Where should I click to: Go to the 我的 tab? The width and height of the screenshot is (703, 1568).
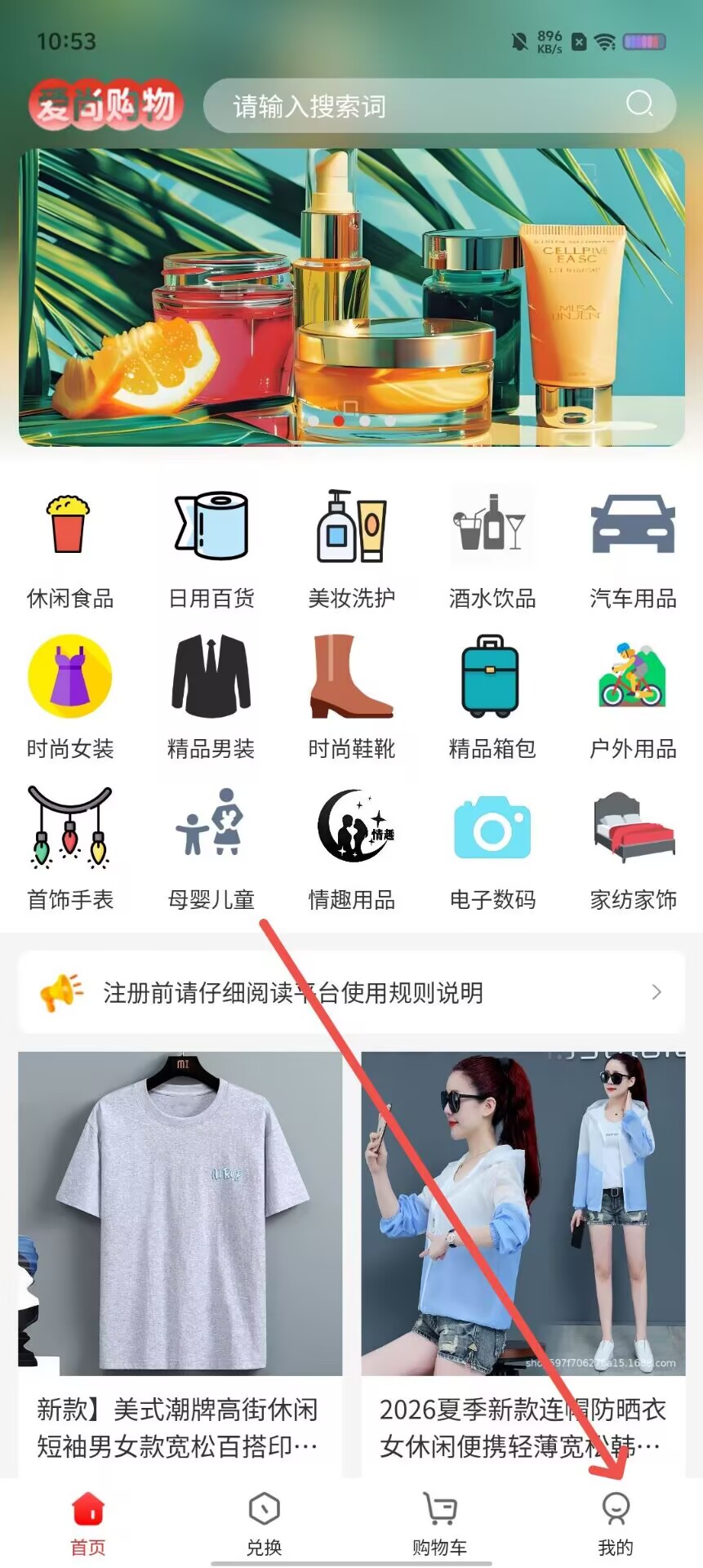(616, 1523)
